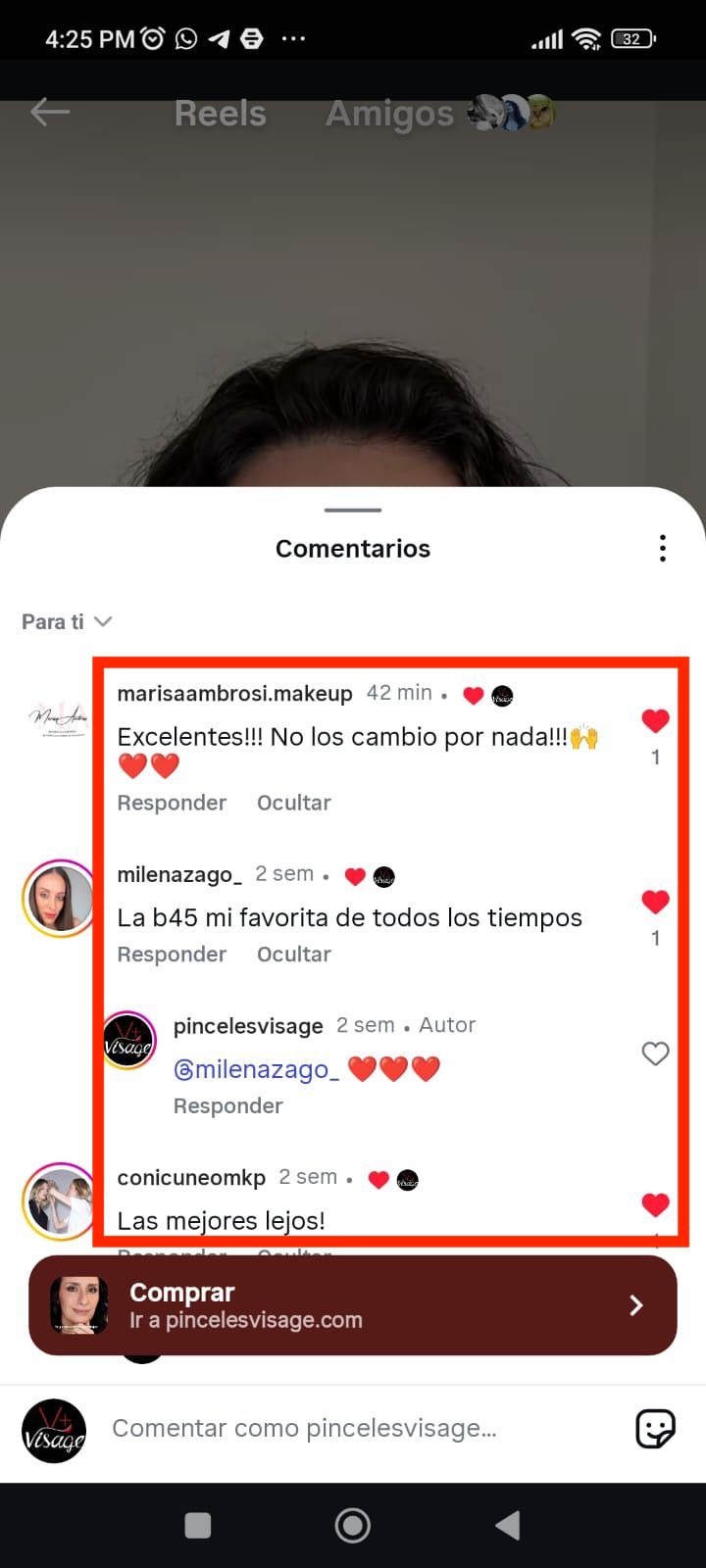This screenshot has width=706, height=1568.
Task: Switch to the Reels tab
Action: coord(220,114)
